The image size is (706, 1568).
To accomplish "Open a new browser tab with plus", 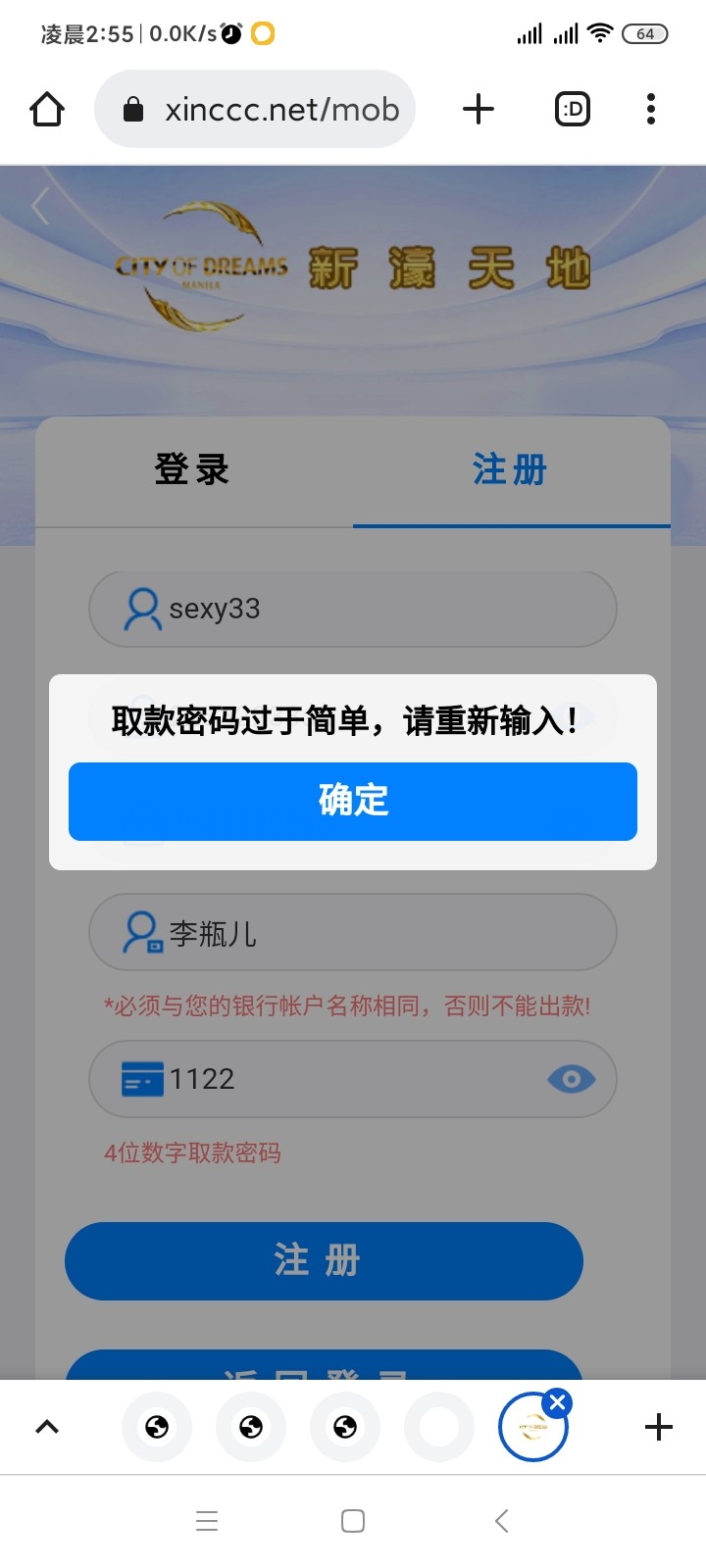I will (478, 109).
